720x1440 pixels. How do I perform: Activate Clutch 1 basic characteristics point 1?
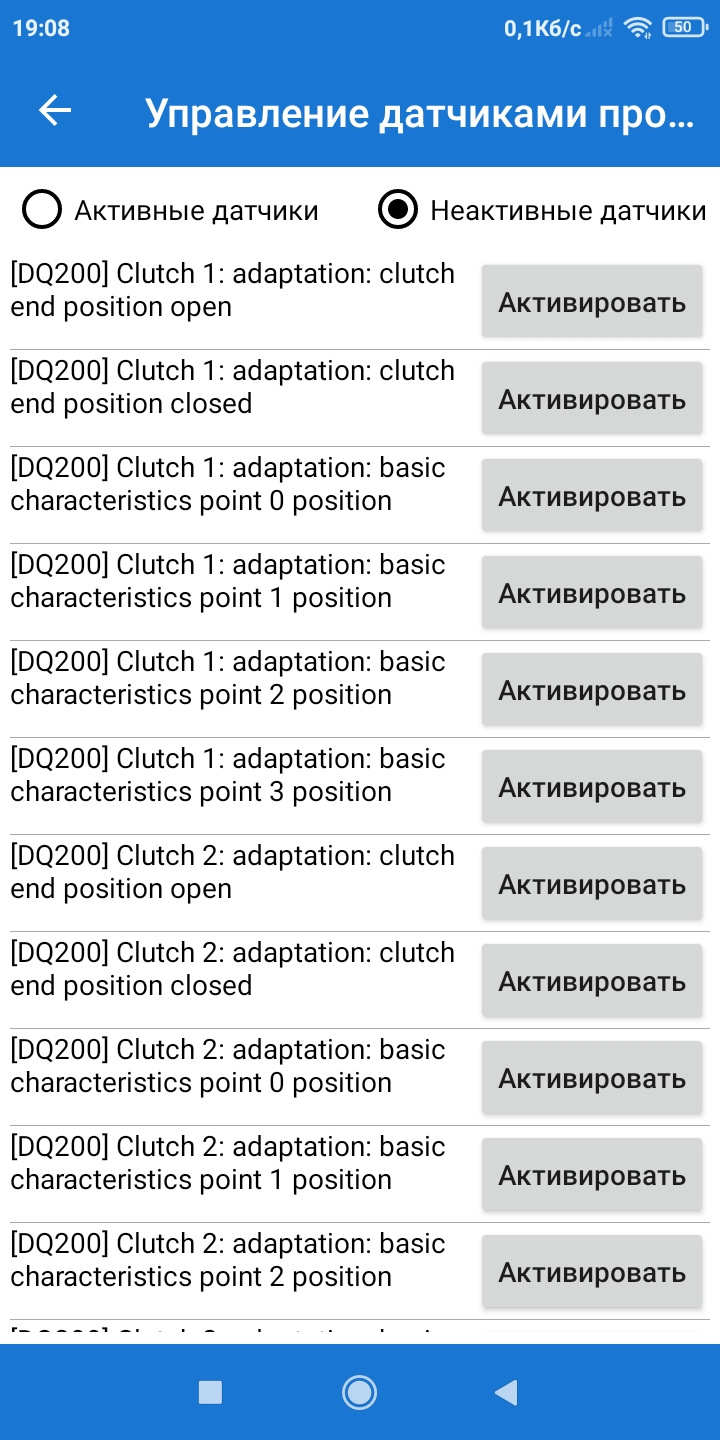click(592, 593)
